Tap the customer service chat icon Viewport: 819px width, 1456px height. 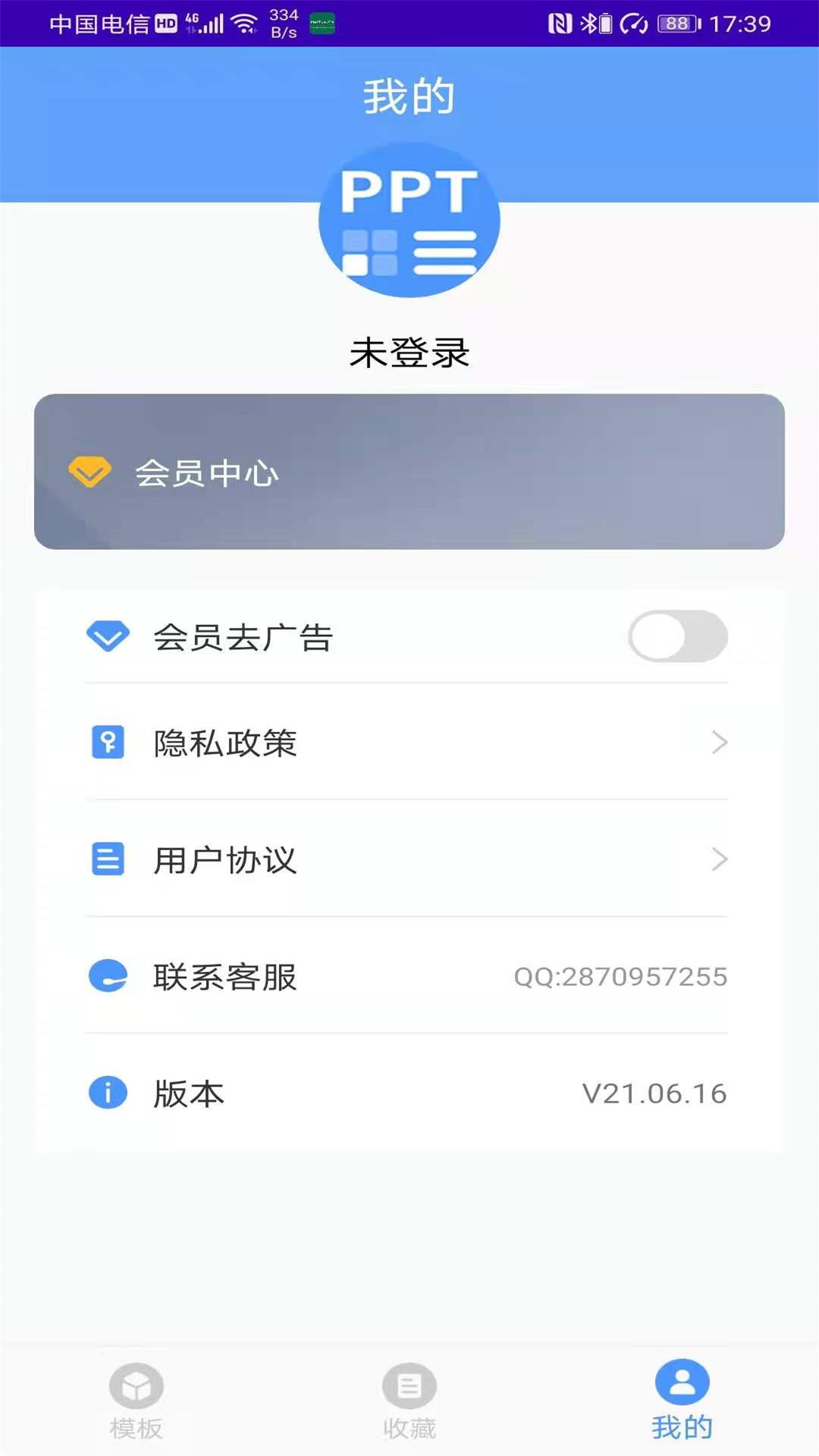pyautogui.click(x=108, y=977)
